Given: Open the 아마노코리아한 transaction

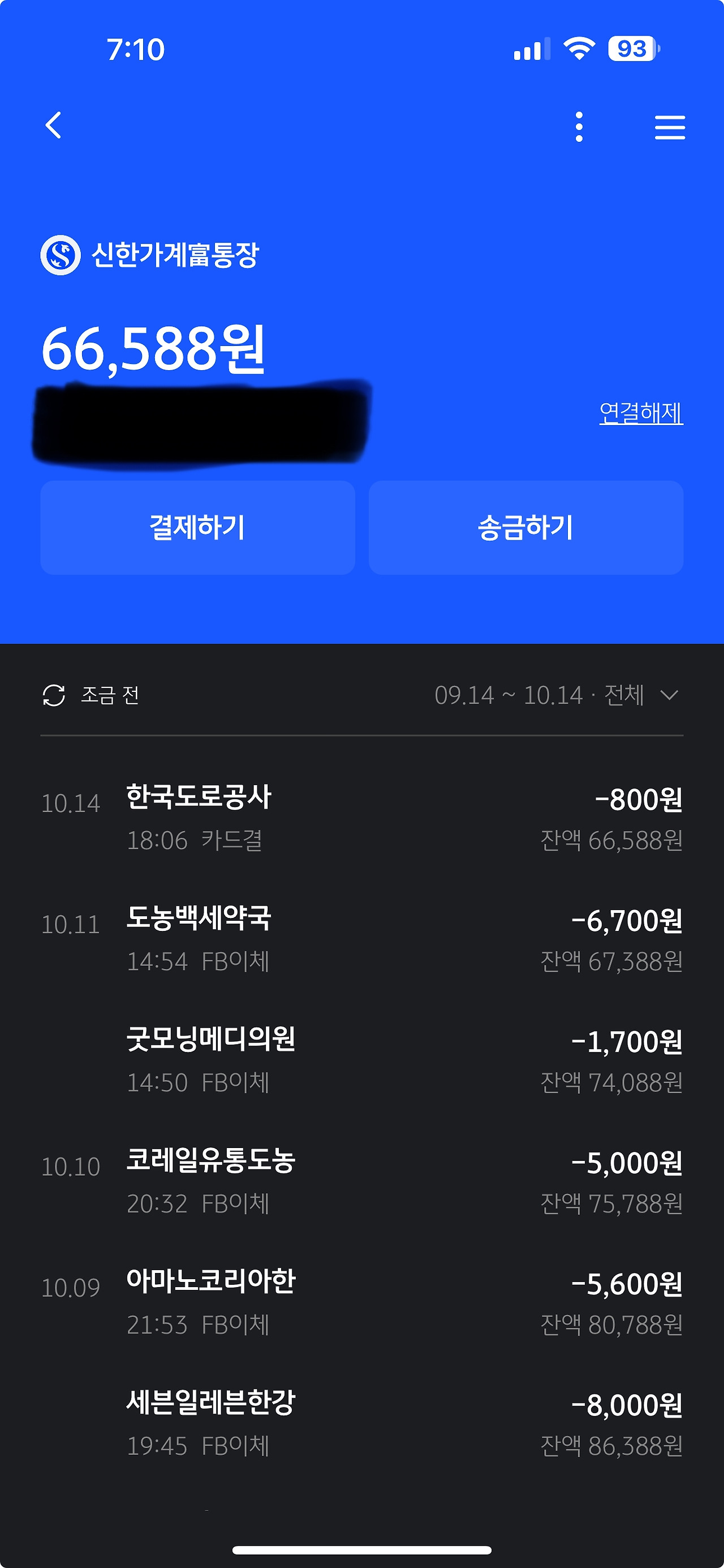Looking at the screenshot, I should pyautogui.click(x=361, y=1302).
